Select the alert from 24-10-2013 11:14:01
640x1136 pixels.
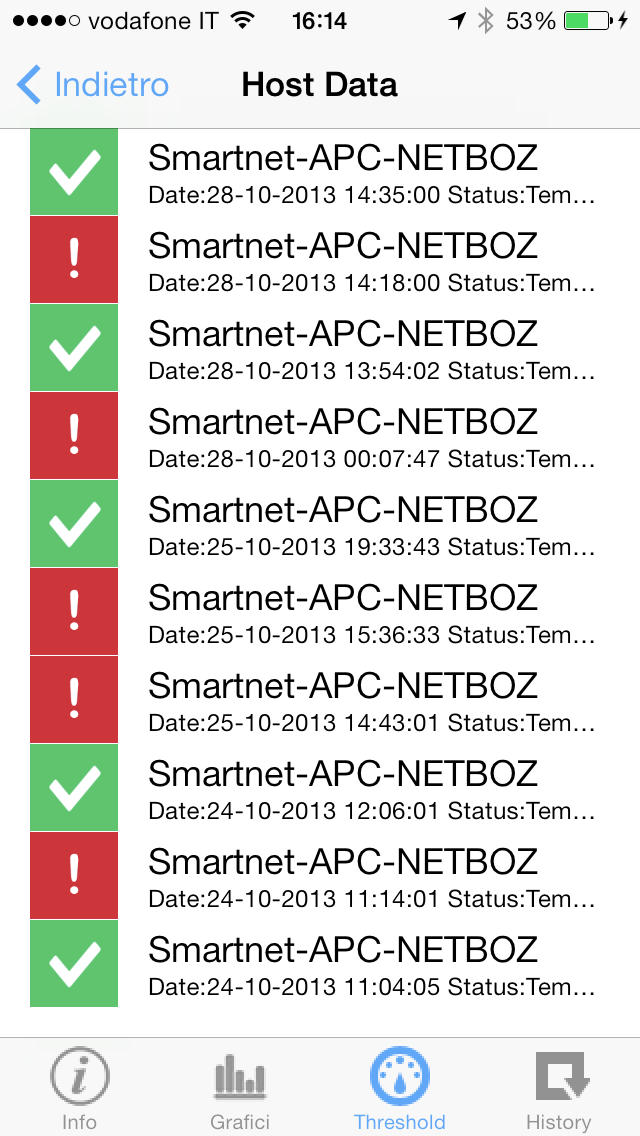point(320,875)
